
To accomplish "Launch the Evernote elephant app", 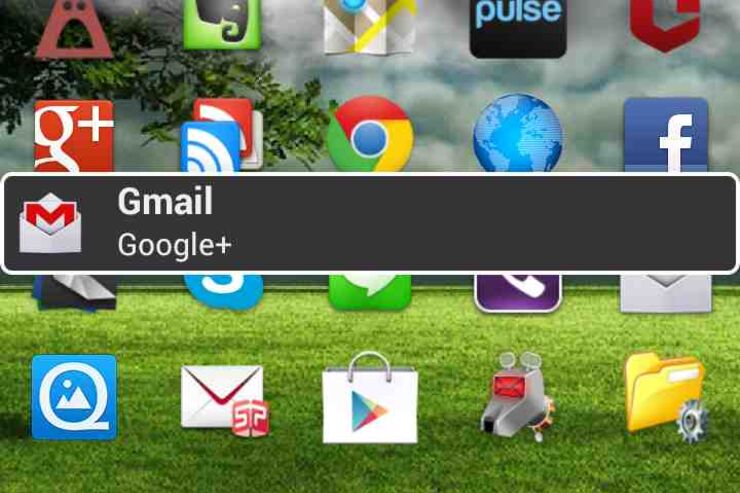I will click(x=221, y=22).
